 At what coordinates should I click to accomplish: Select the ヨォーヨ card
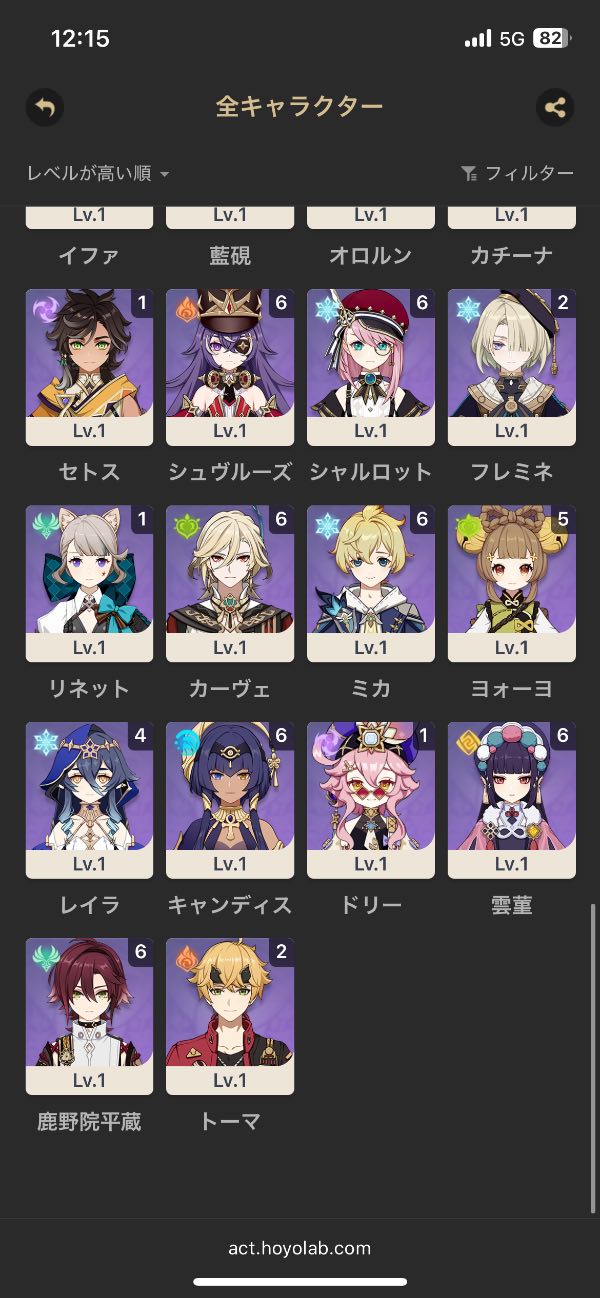(x=512, y=583)
